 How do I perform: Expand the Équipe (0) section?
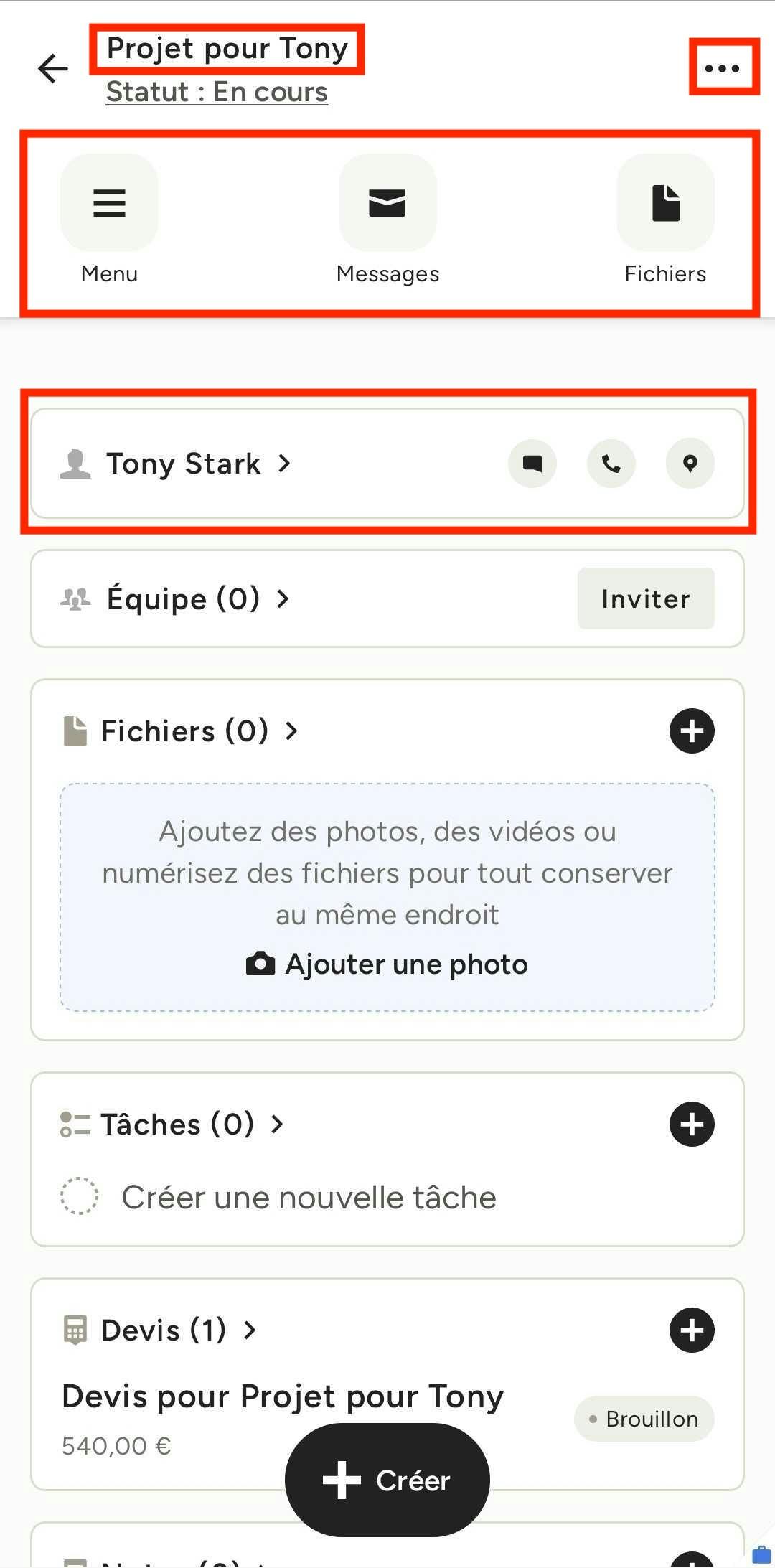click(x=175, y=598)
